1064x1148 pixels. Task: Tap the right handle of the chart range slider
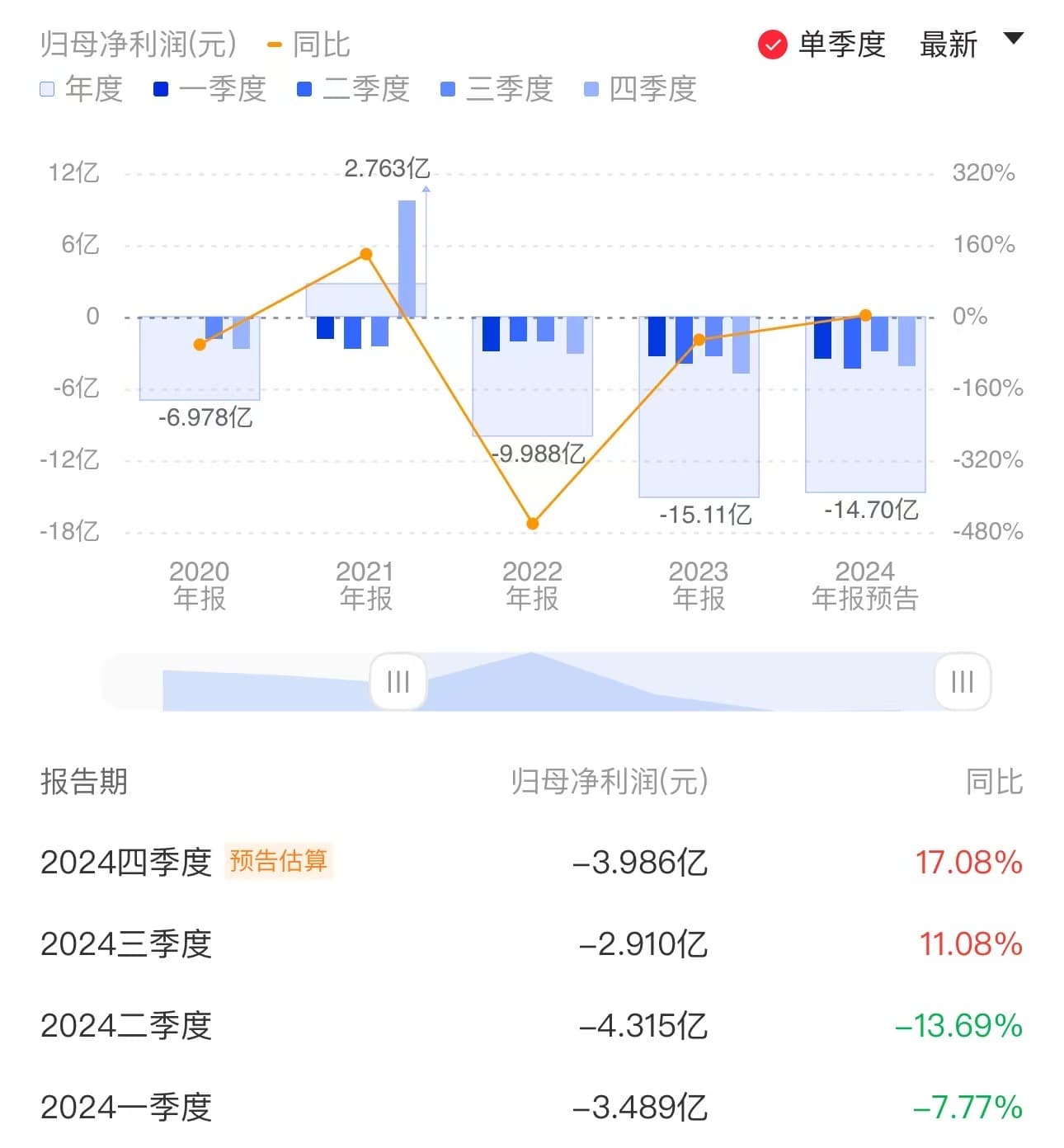962,681
